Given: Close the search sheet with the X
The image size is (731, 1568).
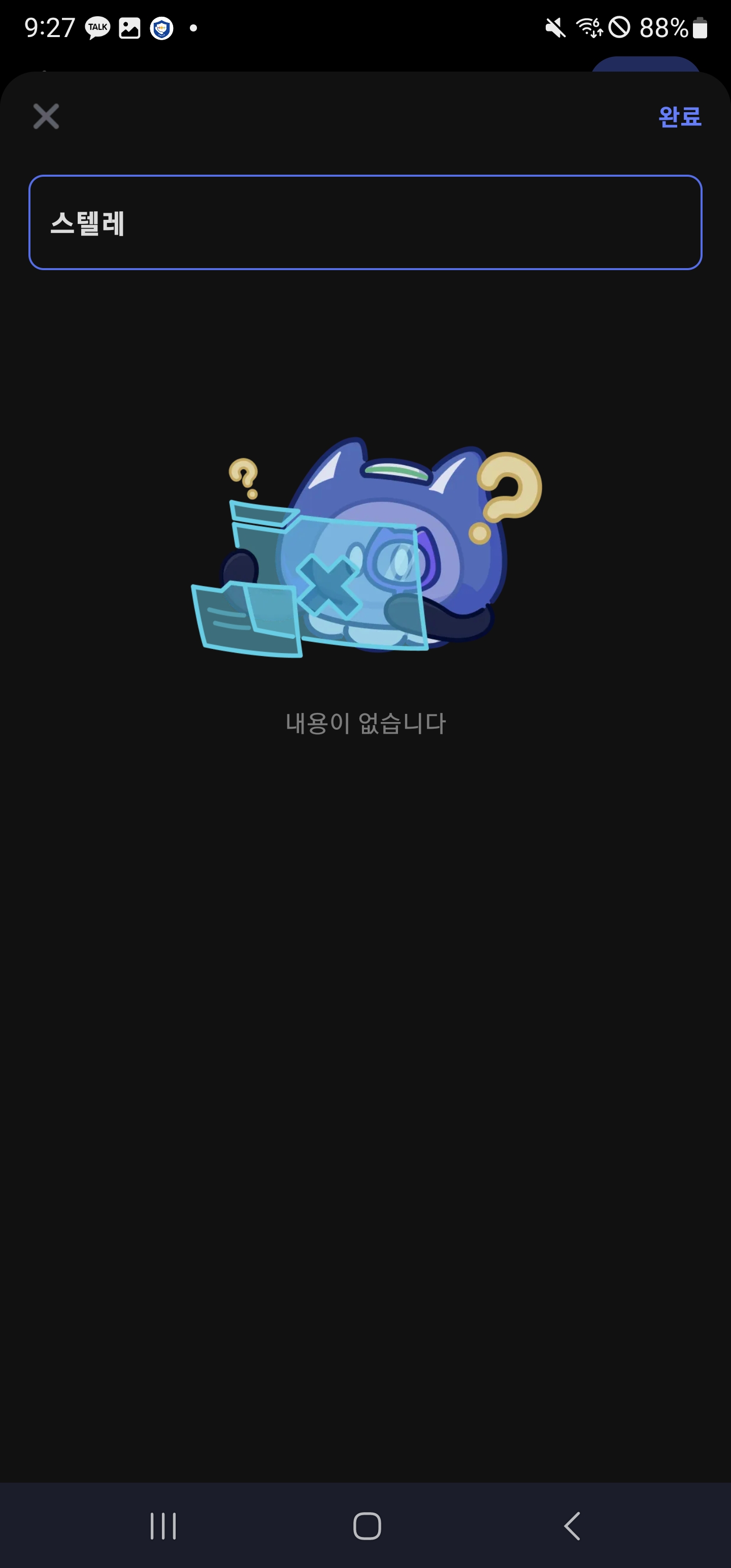Looking at the screenshot, I should click(46, 116).
